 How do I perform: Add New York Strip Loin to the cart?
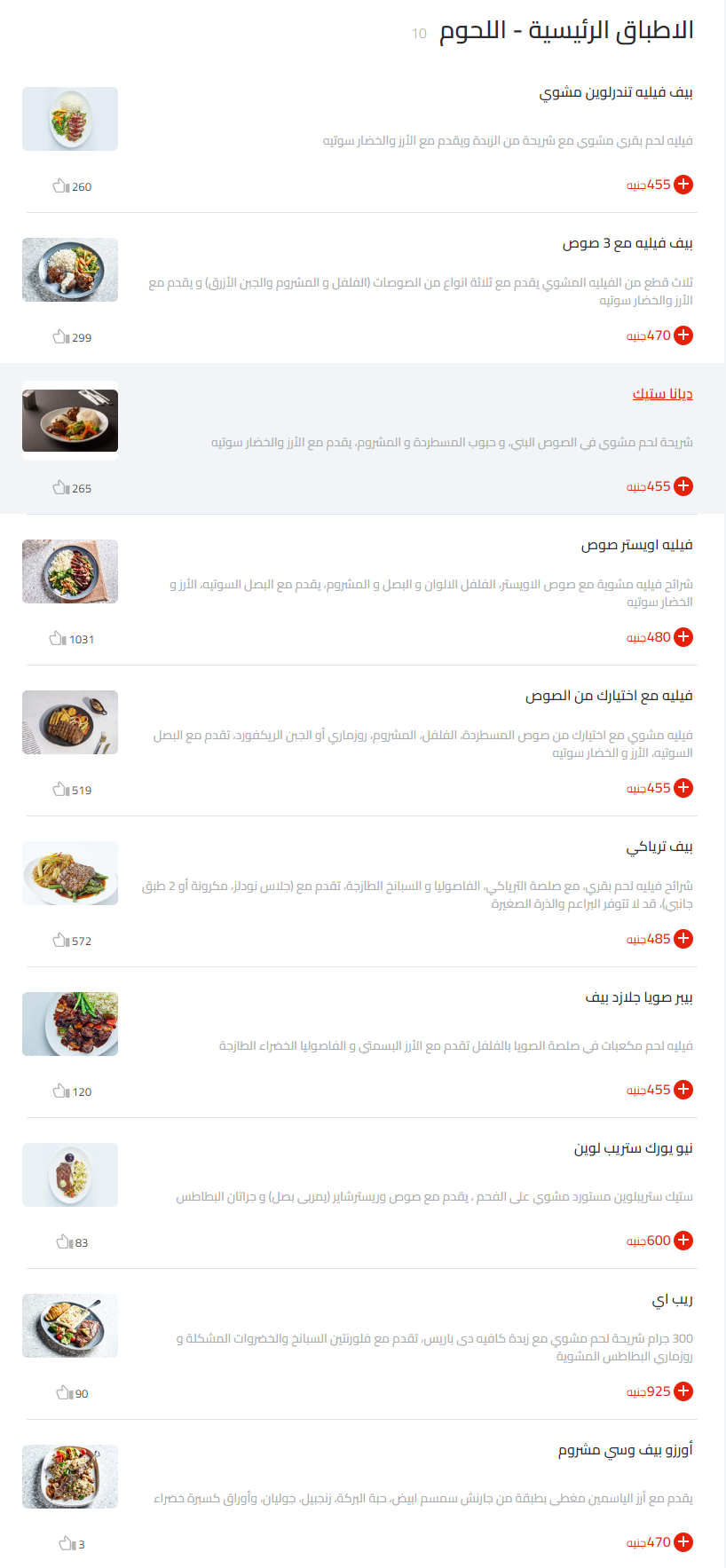683,1241
